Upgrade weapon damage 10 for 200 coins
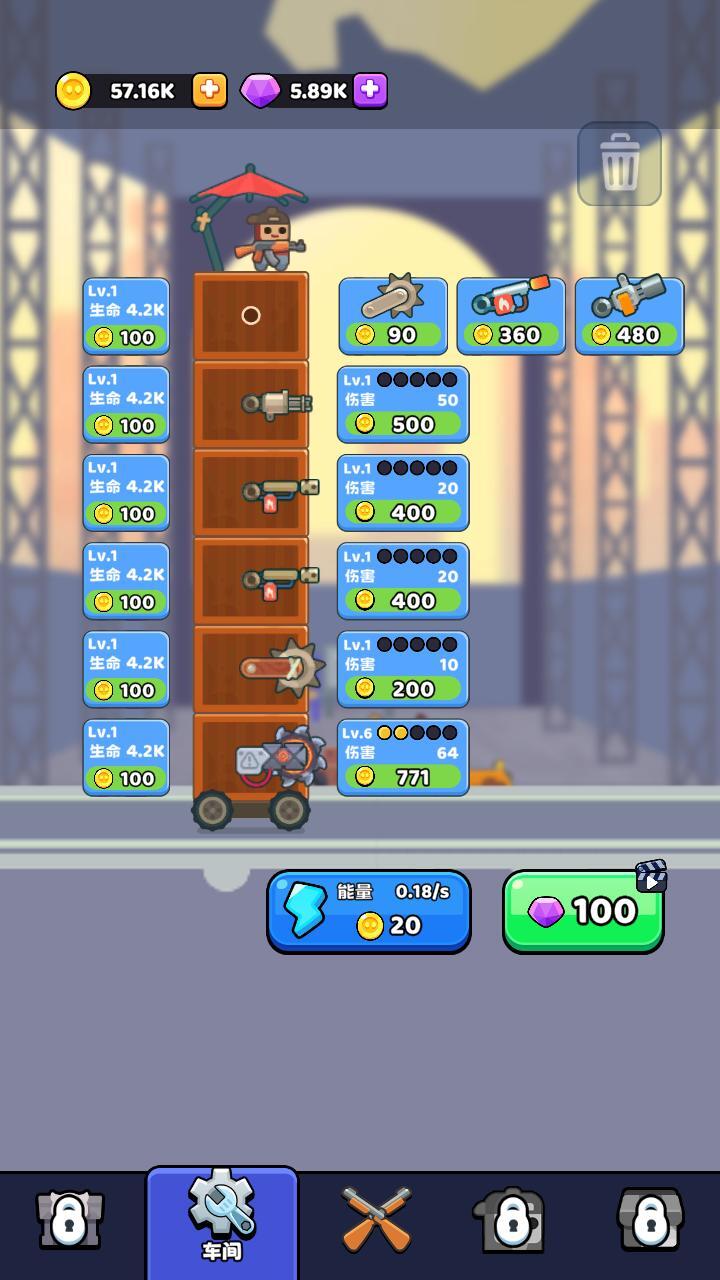Viewport: 720px width, 1280px height. click(403, 670)
